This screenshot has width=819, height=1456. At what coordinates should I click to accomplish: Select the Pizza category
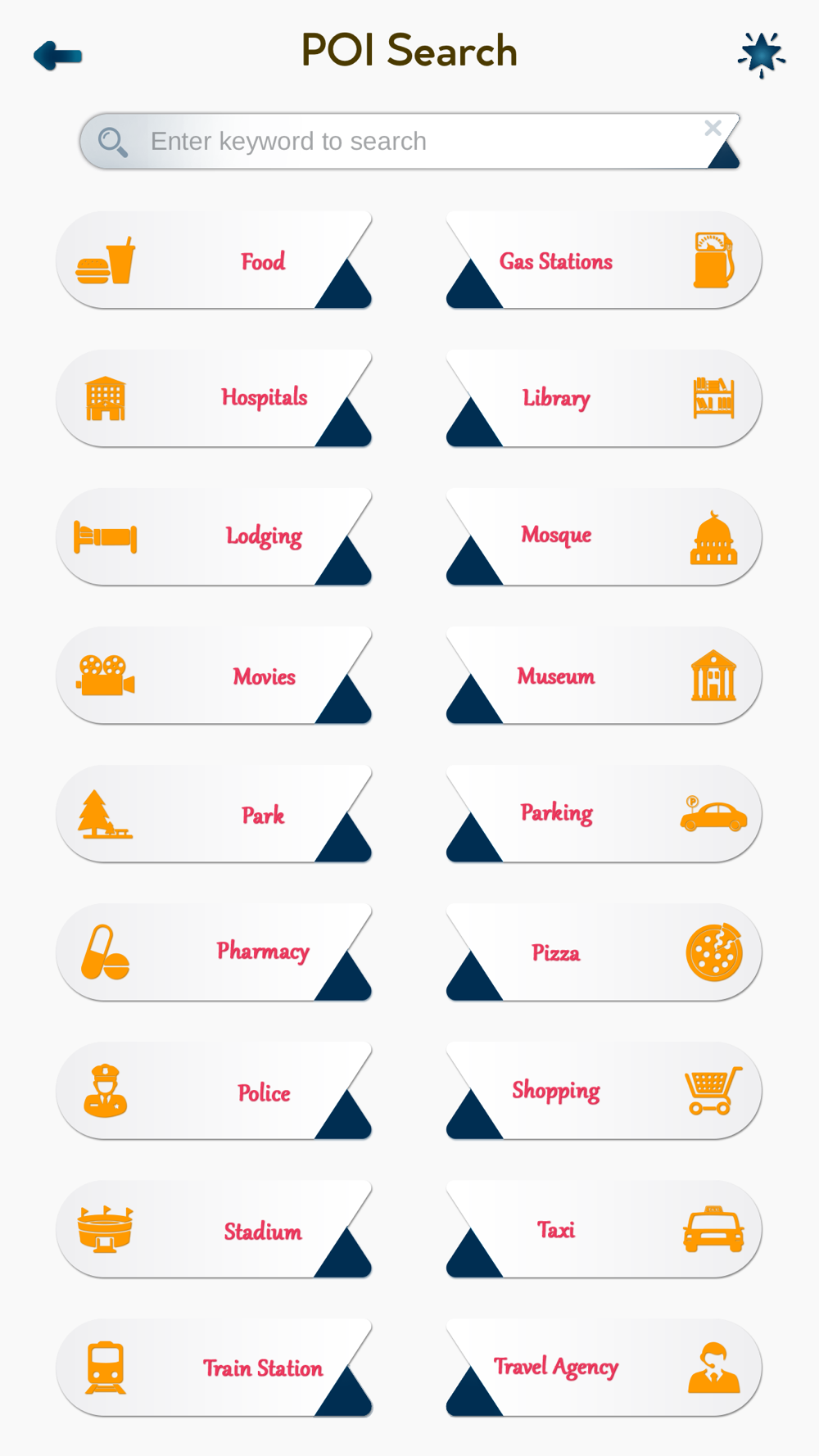(604, 952)
